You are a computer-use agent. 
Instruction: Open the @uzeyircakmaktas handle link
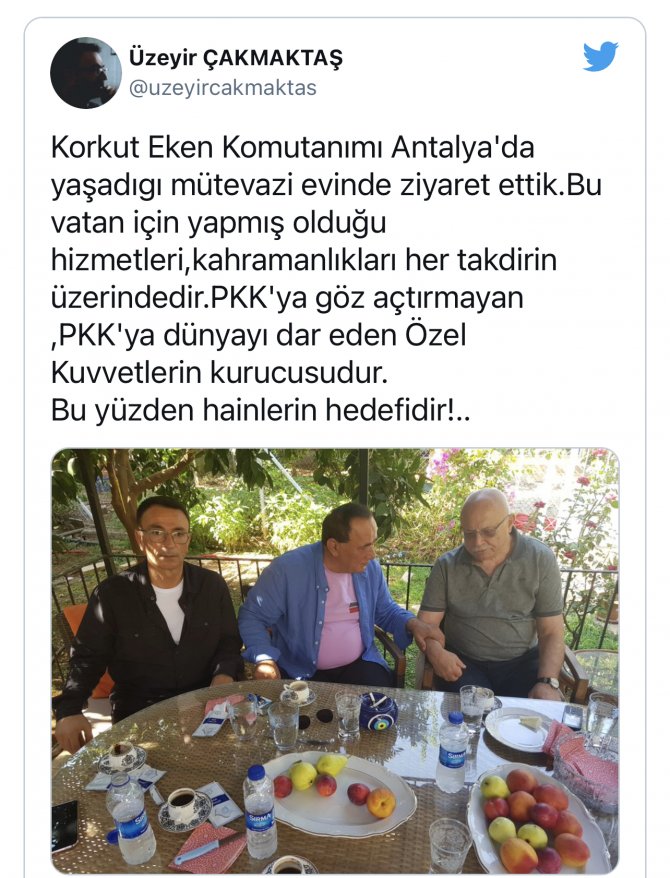[223, 88]
